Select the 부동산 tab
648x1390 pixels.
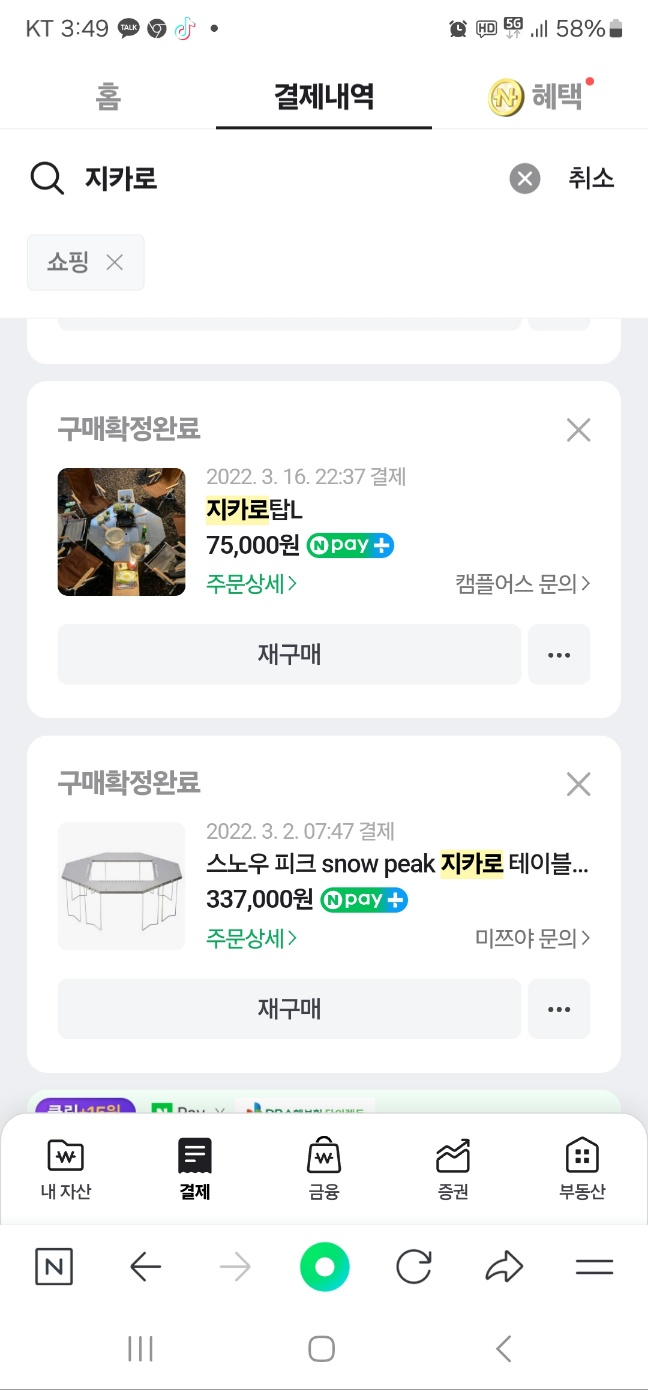(582, 1168)
